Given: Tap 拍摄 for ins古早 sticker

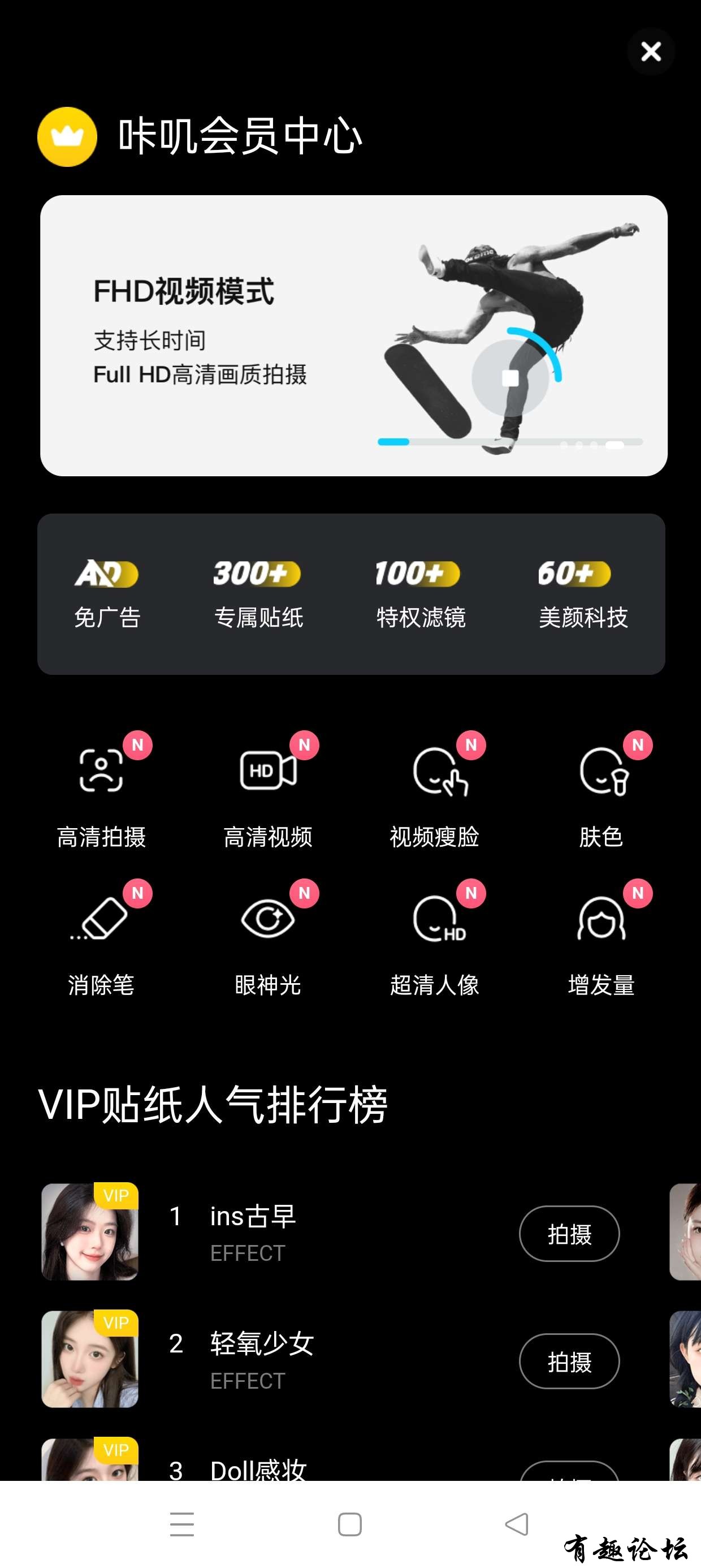Looking at the screenshot, I should (x=569, y=1234).
